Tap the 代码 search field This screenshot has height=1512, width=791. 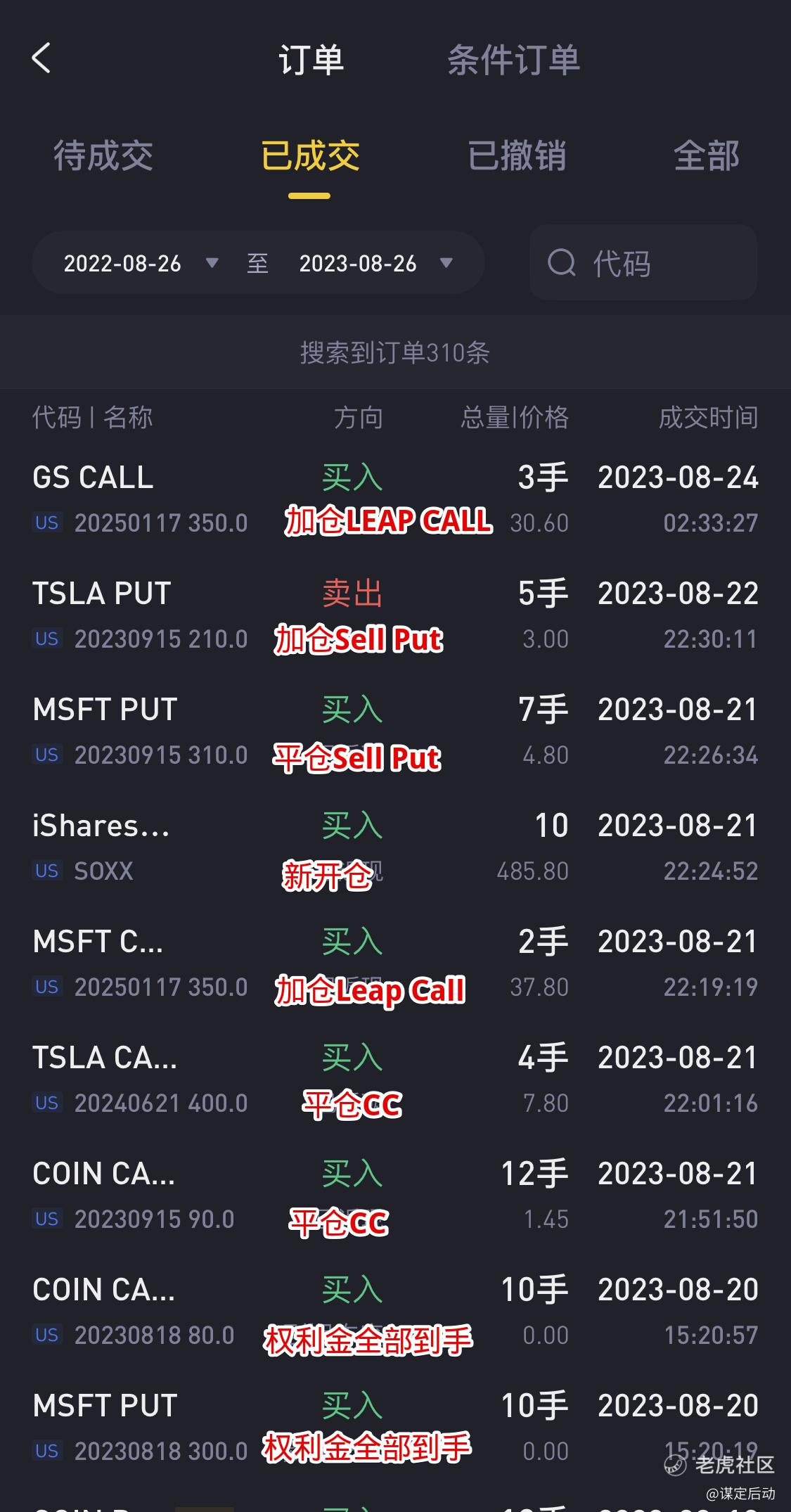pos(643,263)
